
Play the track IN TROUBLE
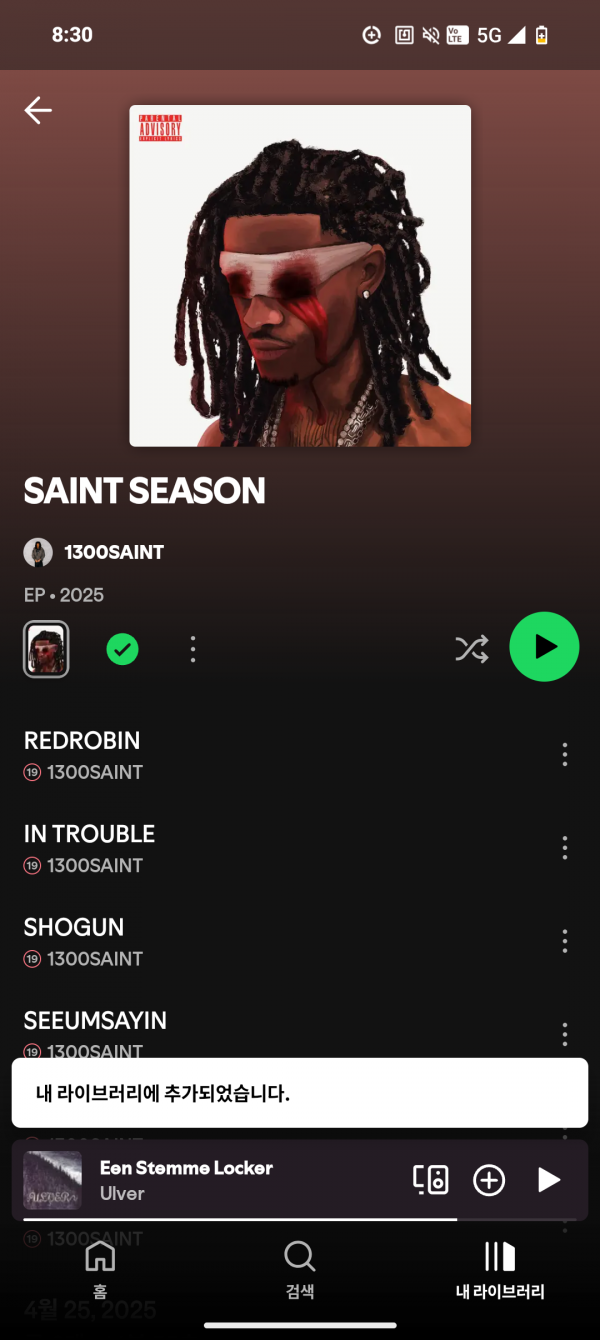(90, 835)
